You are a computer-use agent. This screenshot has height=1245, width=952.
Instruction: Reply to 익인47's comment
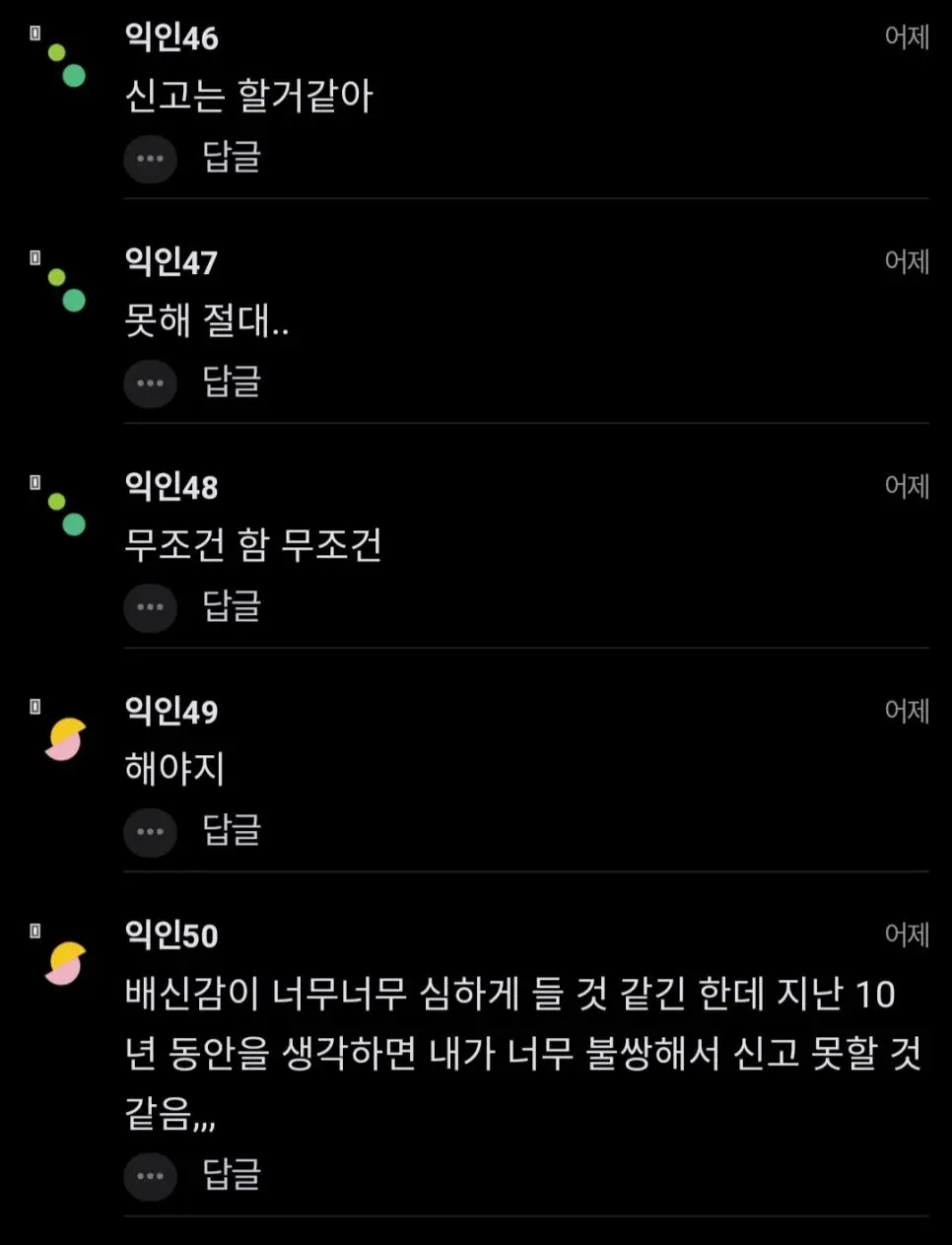coord(232,382)
